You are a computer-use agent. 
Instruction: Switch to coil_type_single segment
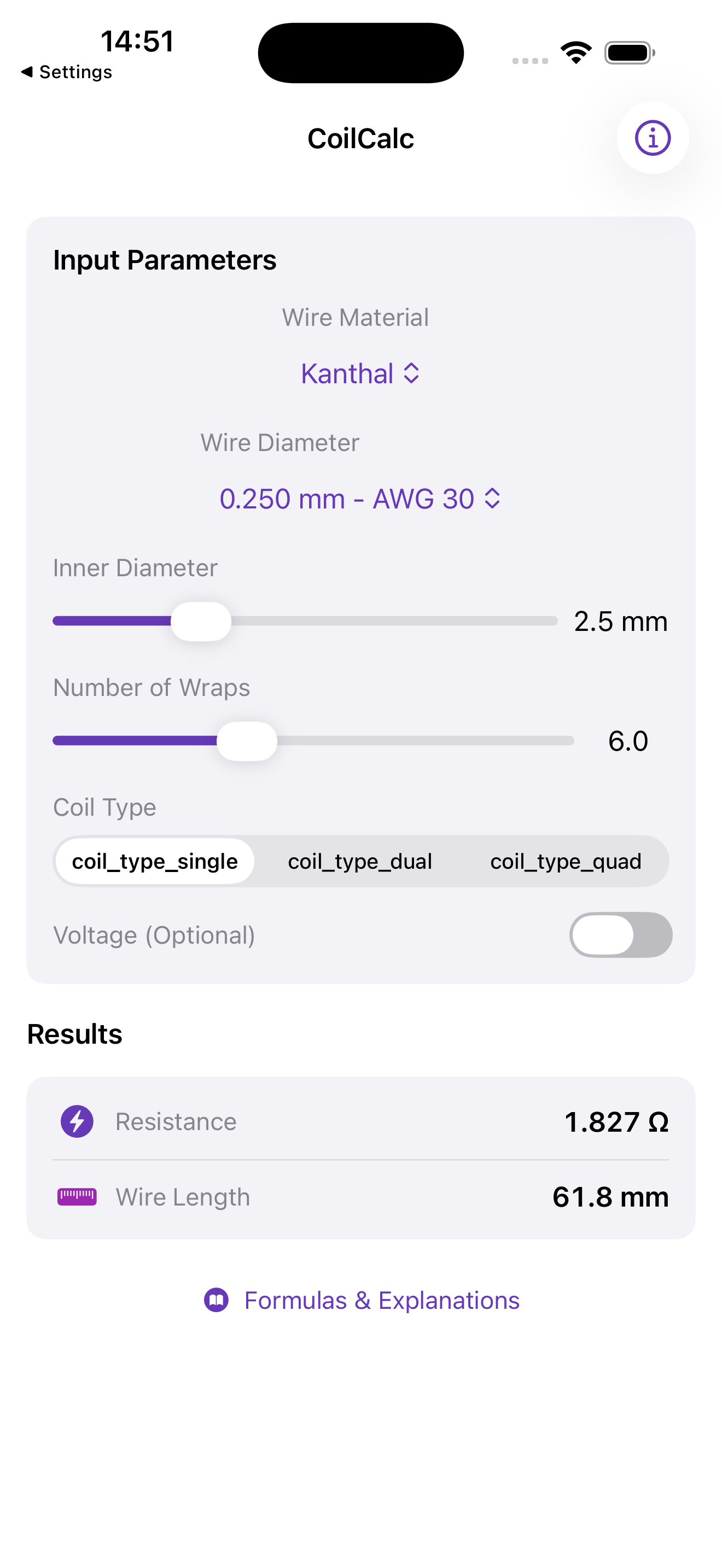click(154, 861)
